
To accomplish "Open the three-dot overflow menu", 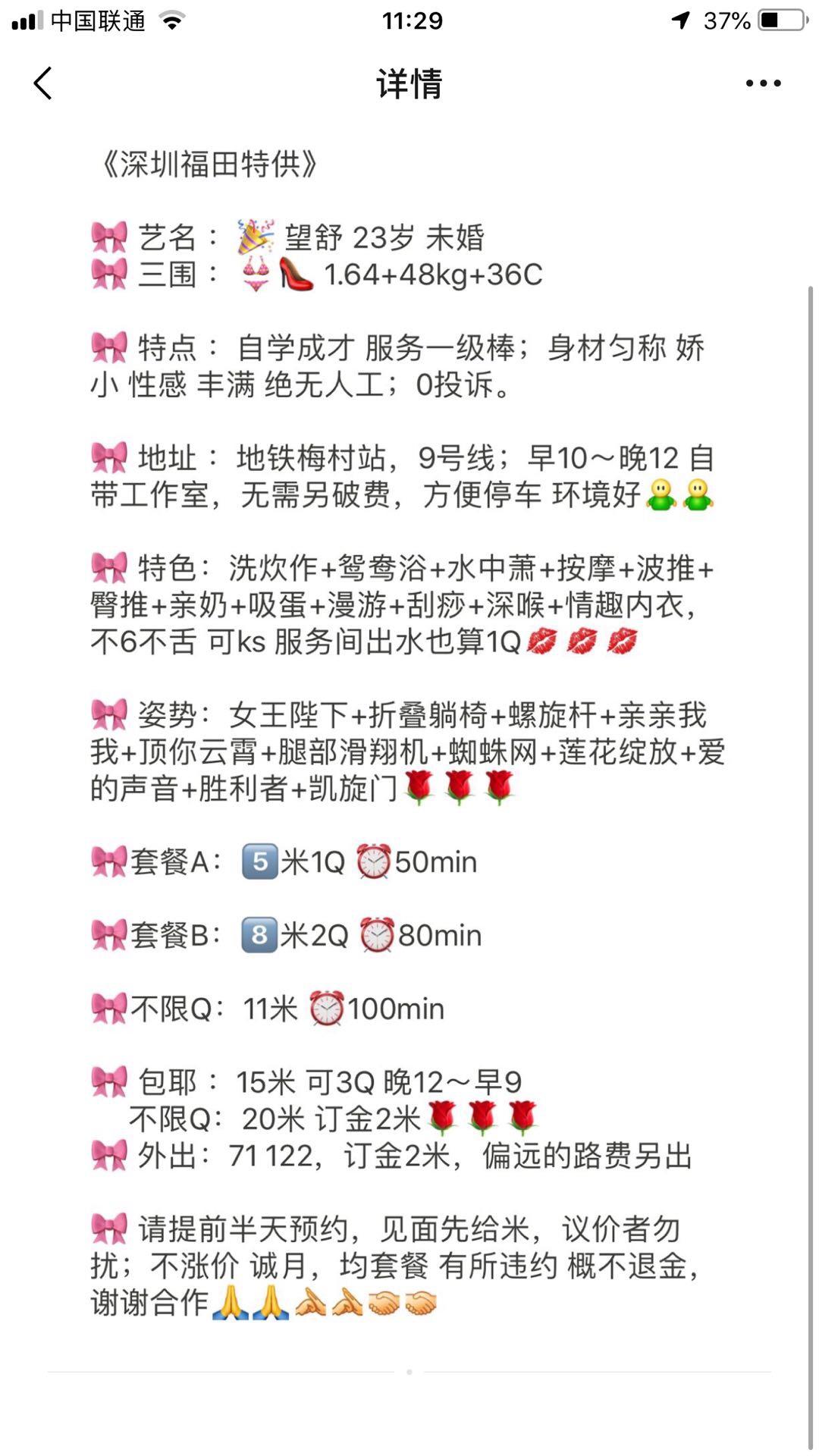I will [763, 83].
